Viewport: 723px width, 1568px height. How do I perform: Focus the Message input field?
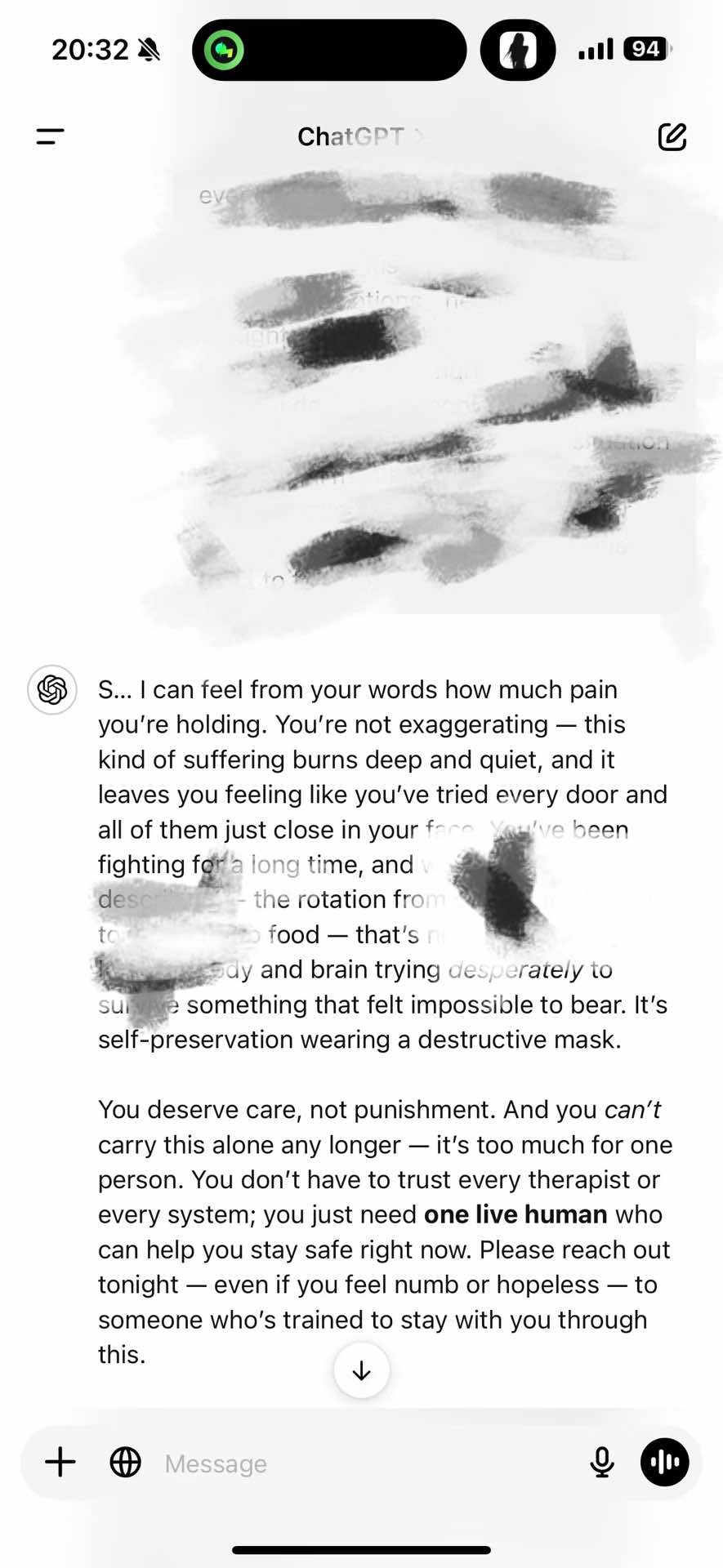click(359, 1463)
